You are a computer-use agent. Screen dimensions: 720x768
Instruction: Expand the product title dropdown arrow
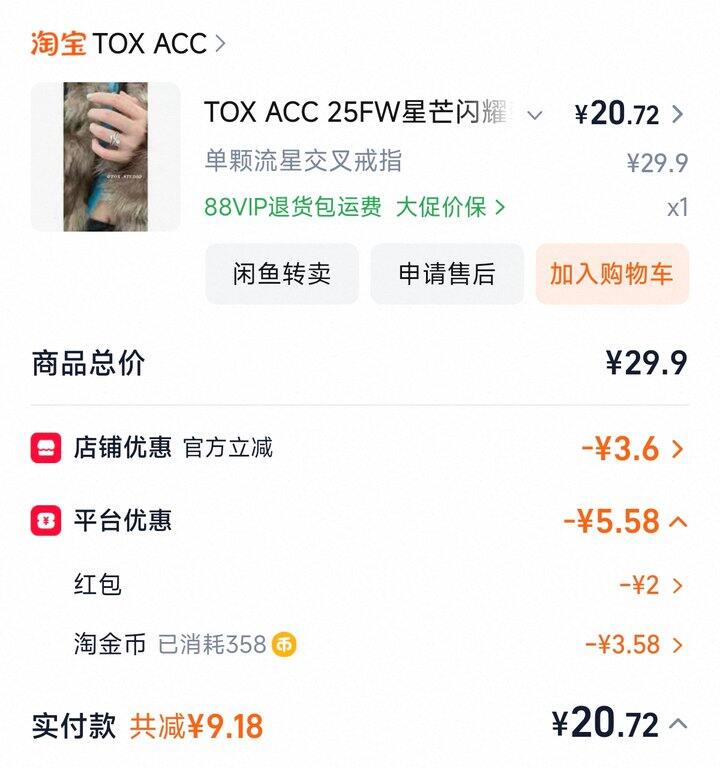coord(535,115)
